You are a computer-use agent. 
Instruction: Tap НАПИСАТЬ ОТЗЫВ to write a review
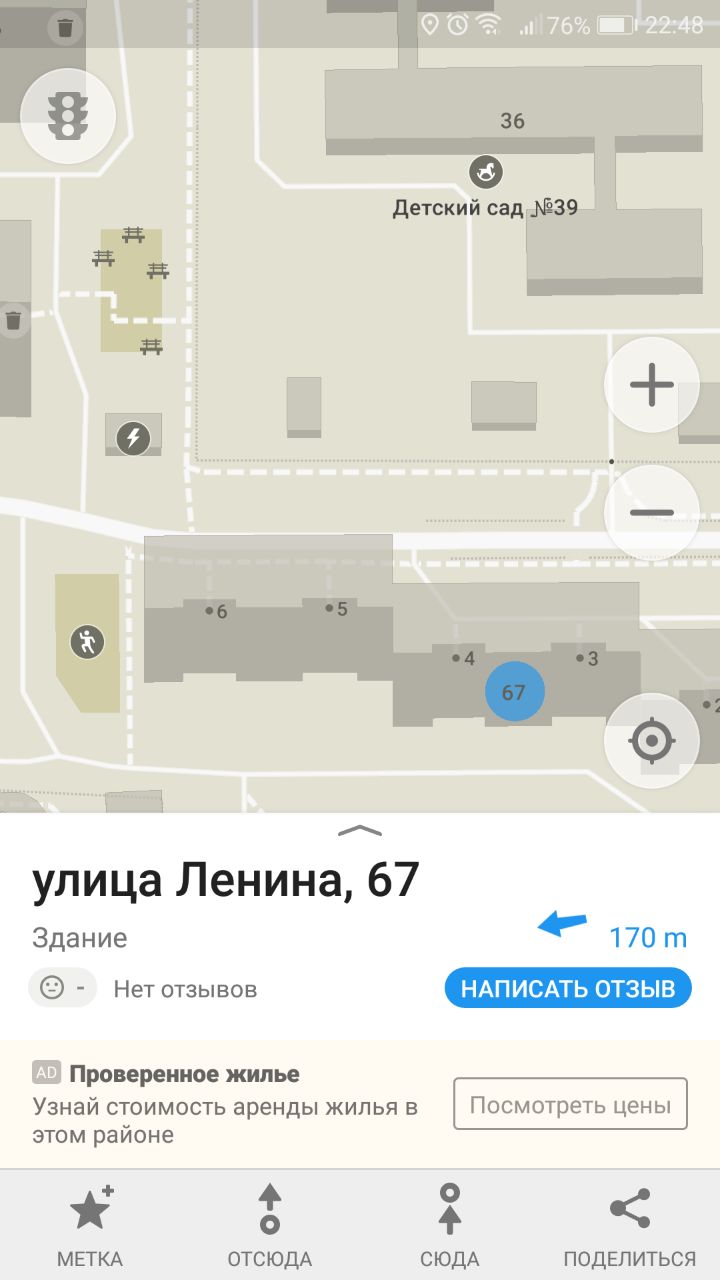pyautogui.click(x=568, y=988)
